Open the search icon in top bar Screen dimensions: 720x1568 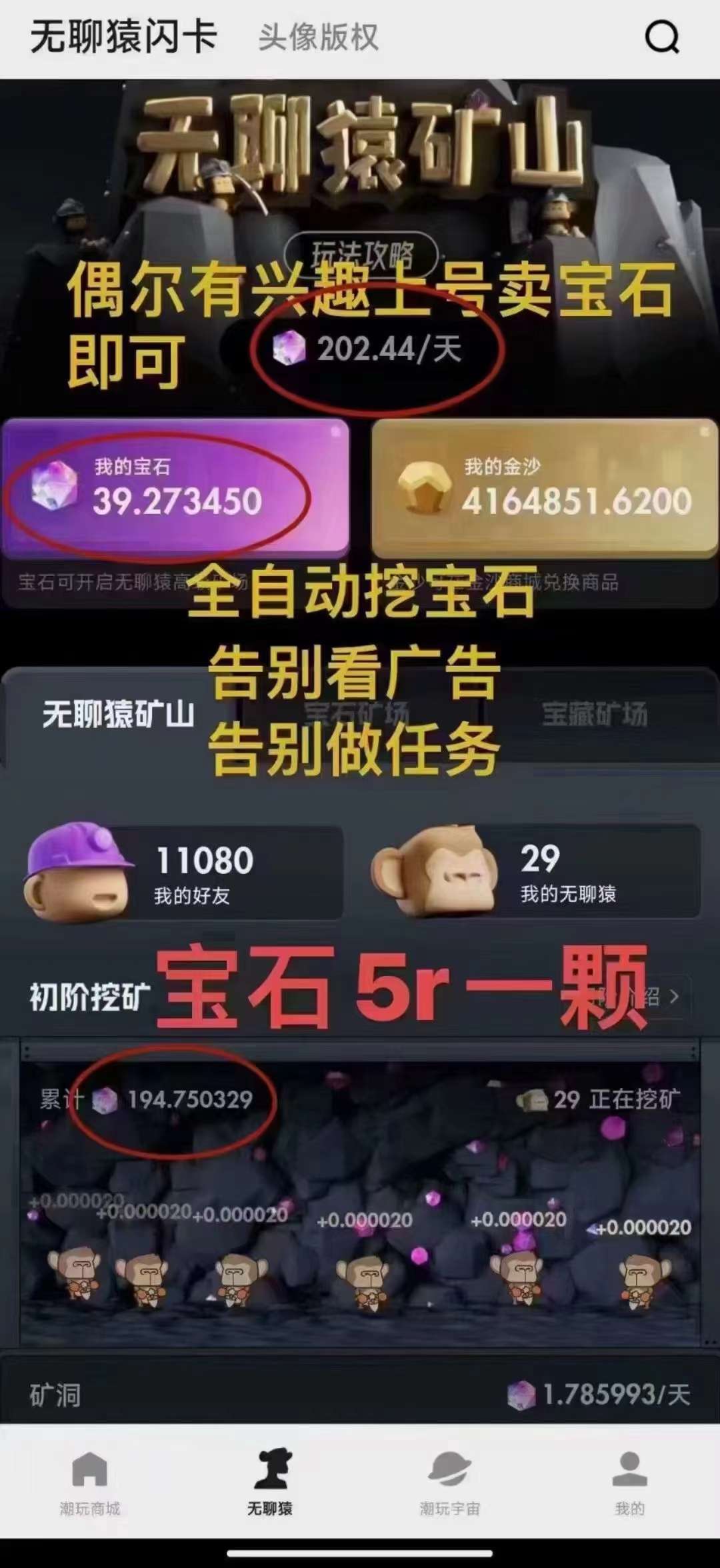pyautogui.click(x=662, y=37)
